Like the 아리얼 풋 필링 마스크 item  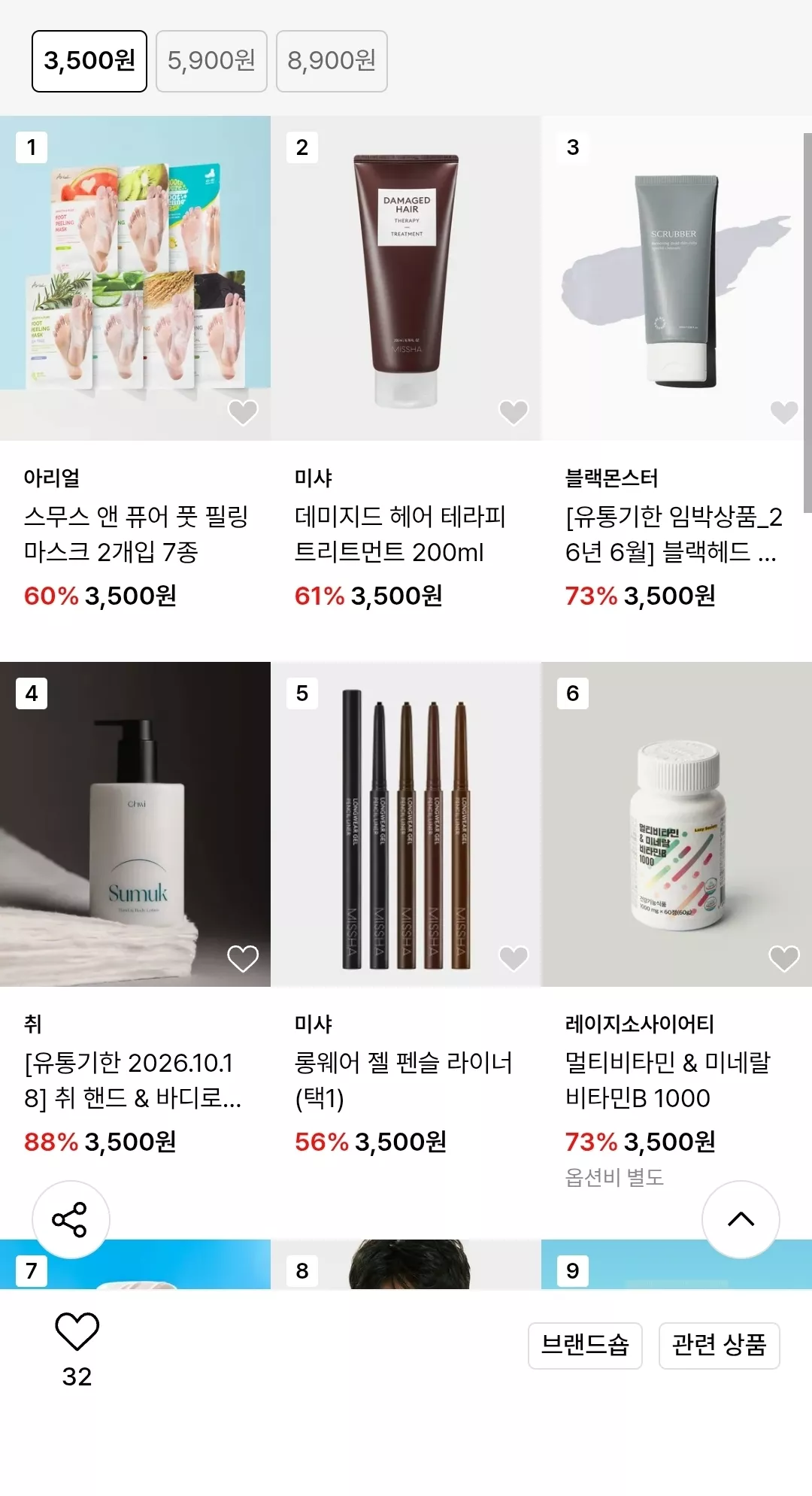(243, 412)
